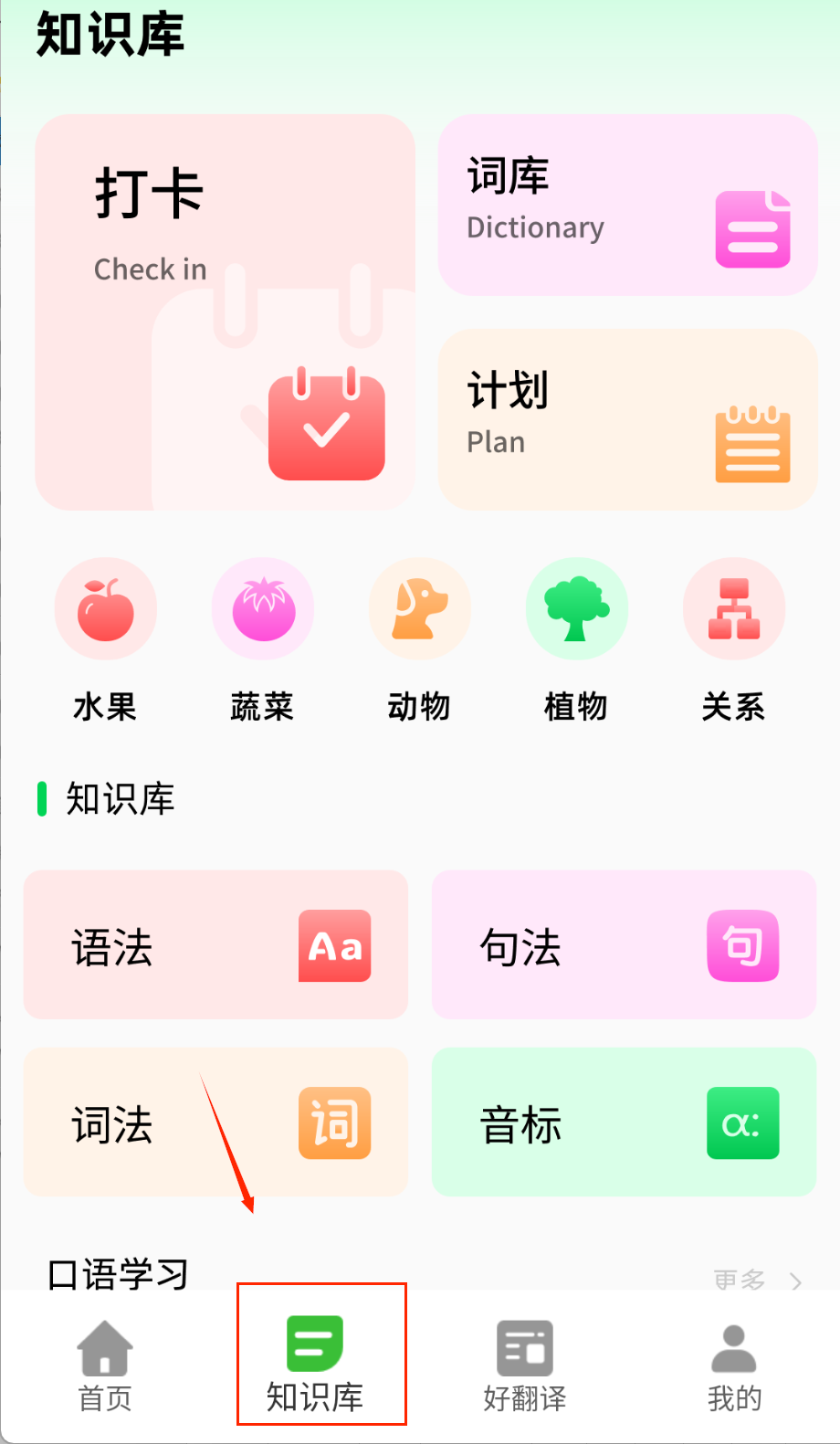
Task: Open the 打卡 Check in card
Action: tap(225, 311)
